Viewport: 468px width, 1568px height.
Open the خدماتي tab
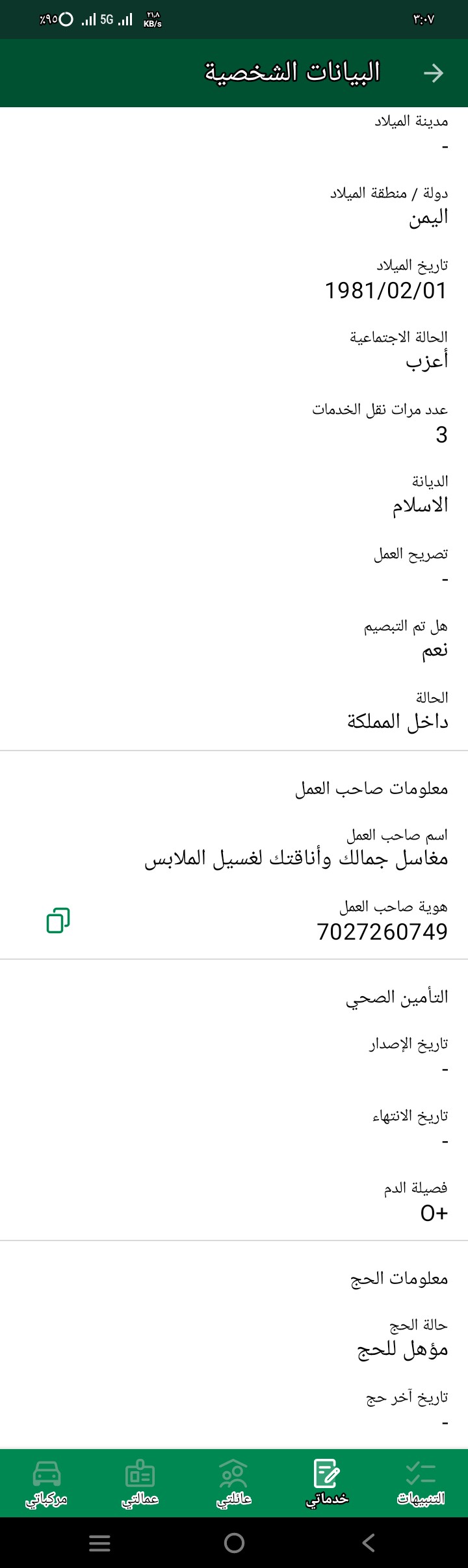tap(327, 1482)
